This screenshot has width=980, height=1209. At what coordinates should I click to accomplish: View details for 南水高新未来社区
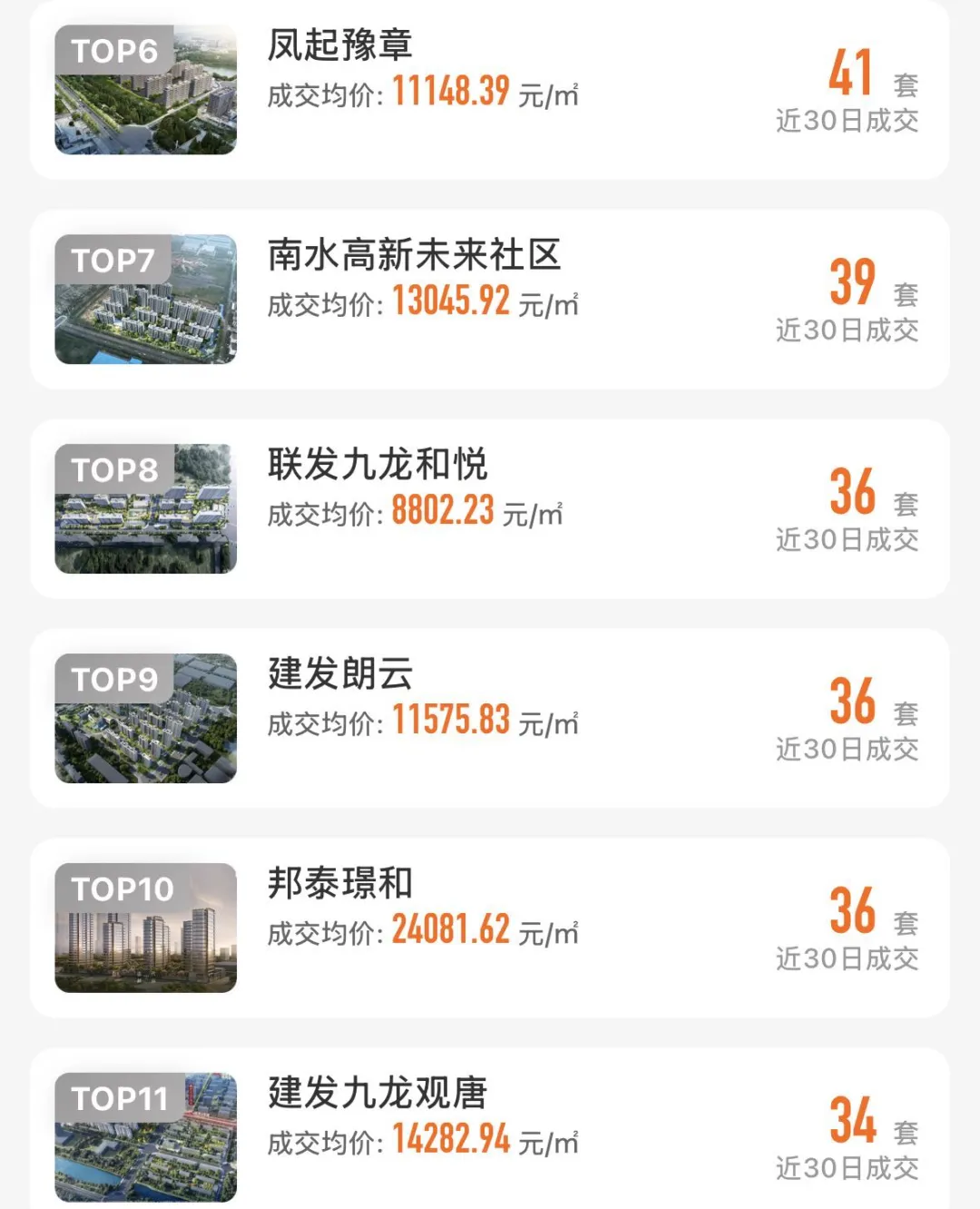click(x=490, y=300)
